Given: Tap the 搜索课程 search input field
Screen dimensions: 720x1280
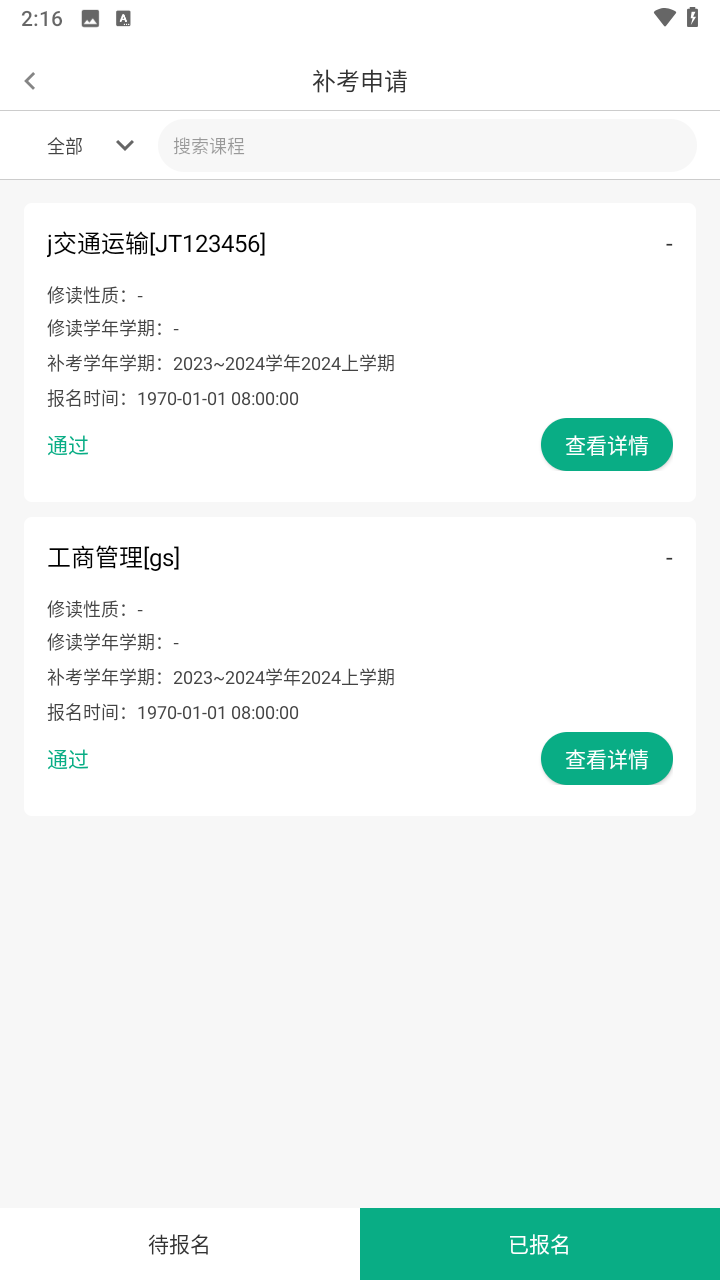Looking at the screenshot, I should click(427, 145).
